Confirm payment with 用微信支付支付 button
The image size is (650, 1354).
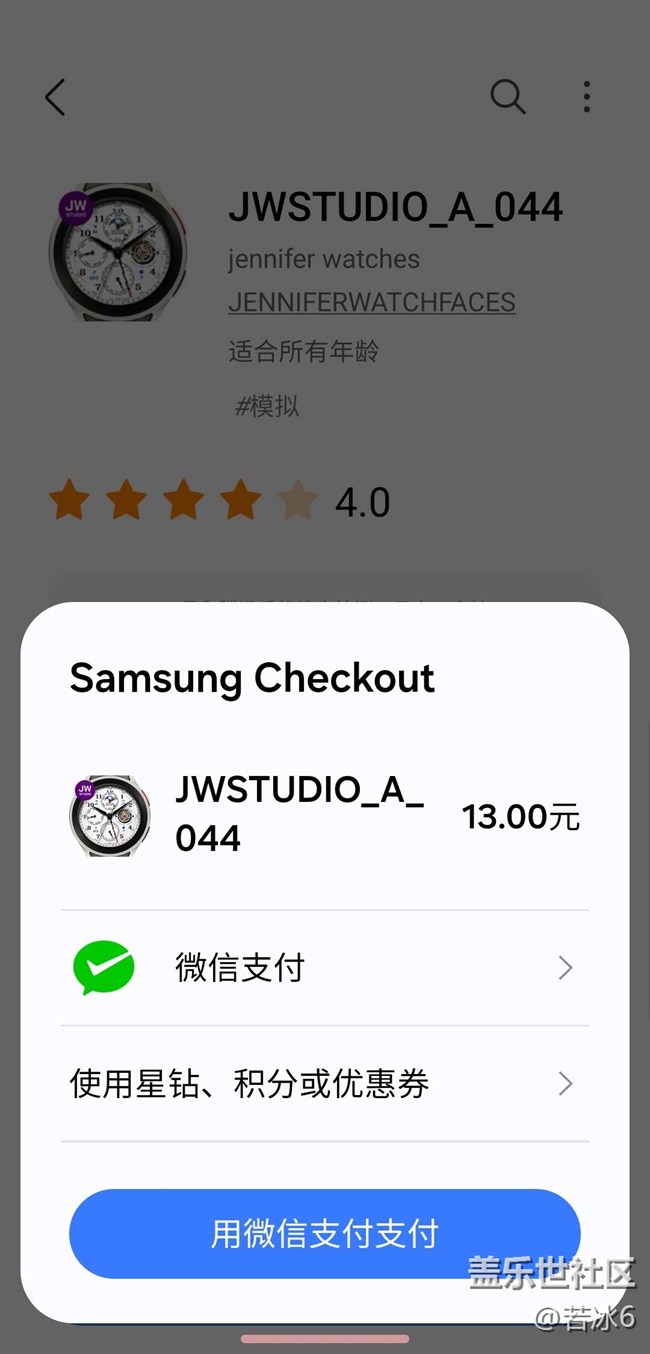pos(324,1233)
